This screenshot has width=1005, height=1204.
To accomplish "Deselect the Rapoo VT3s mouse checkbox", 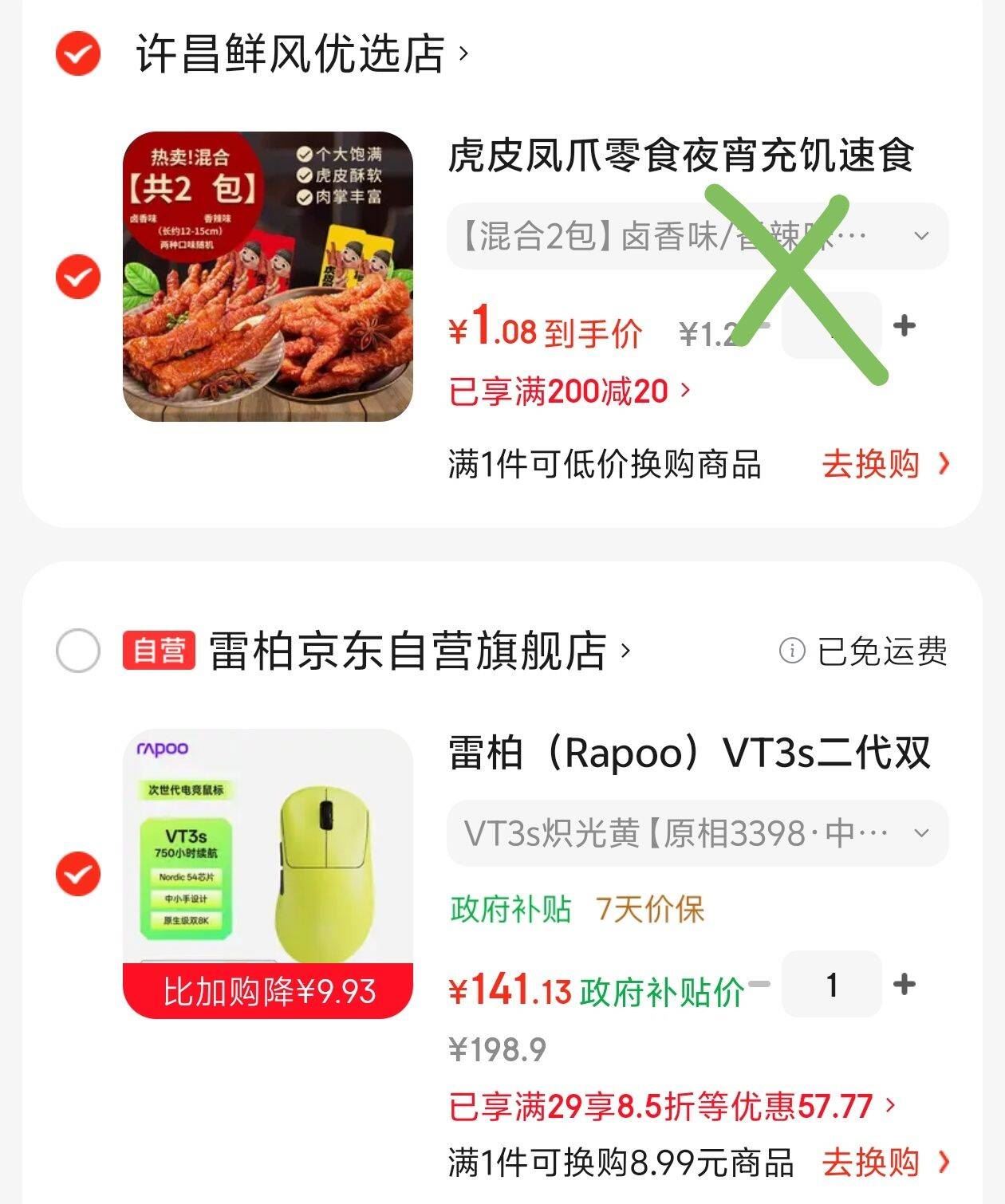I will pos(77,874).
